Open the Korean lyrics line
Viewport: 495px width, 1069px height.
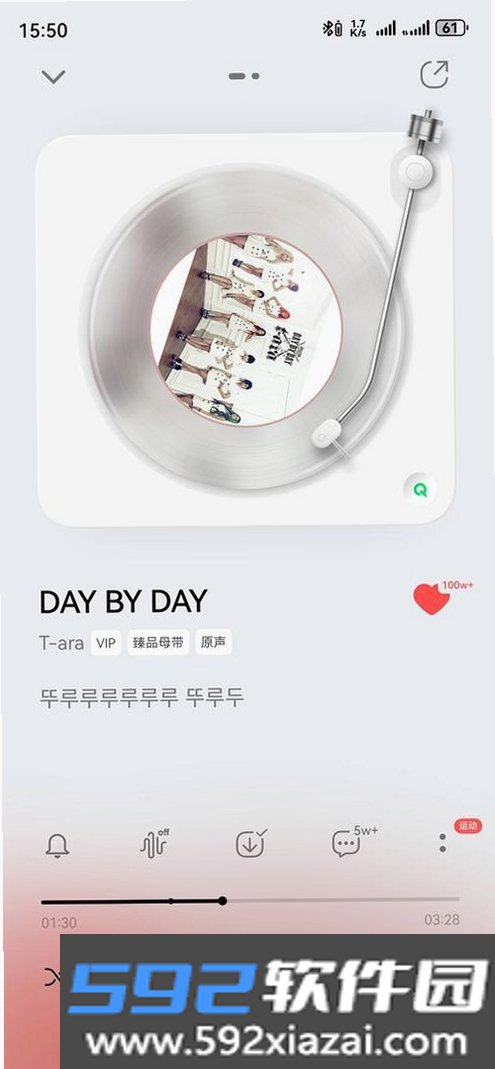coord(142,697)
